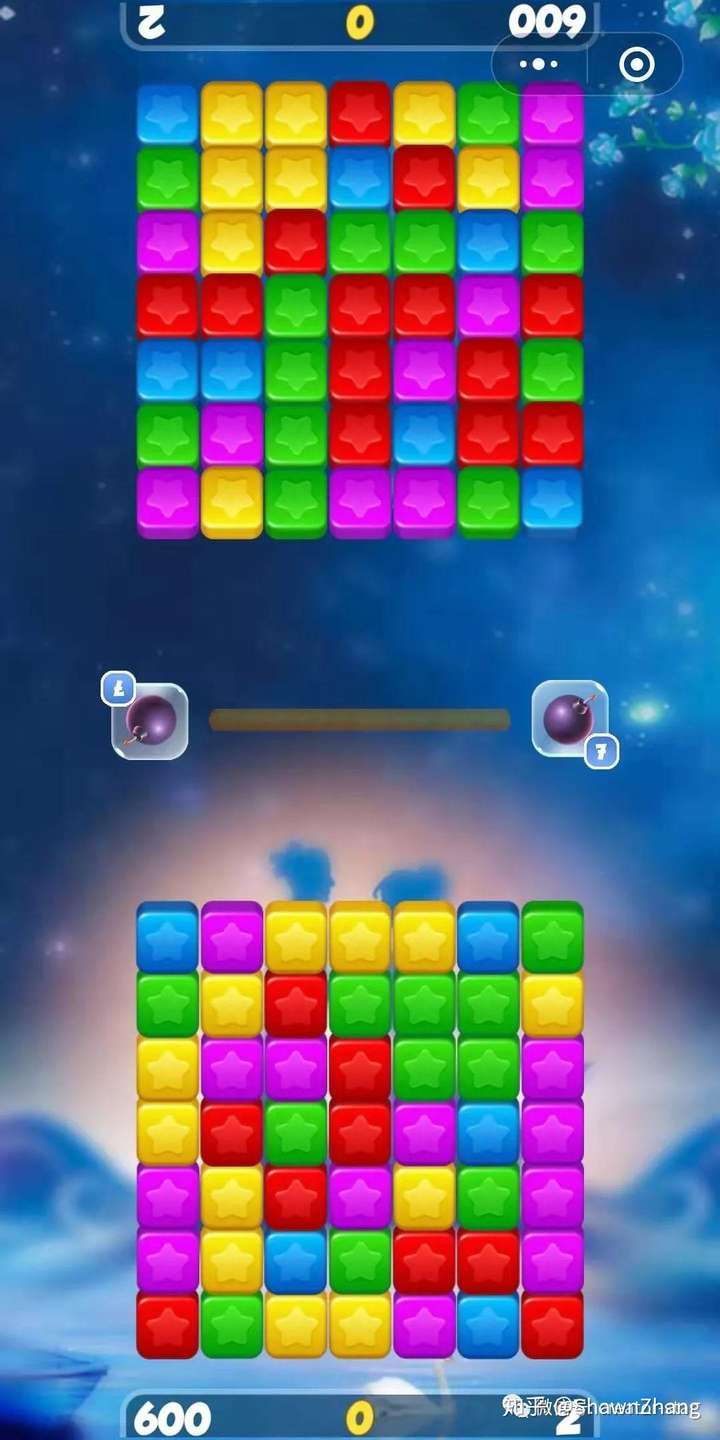Pop the red block at lower board's bottom-left corner
The image size is (720, 1440).
tap(167, 1325)
